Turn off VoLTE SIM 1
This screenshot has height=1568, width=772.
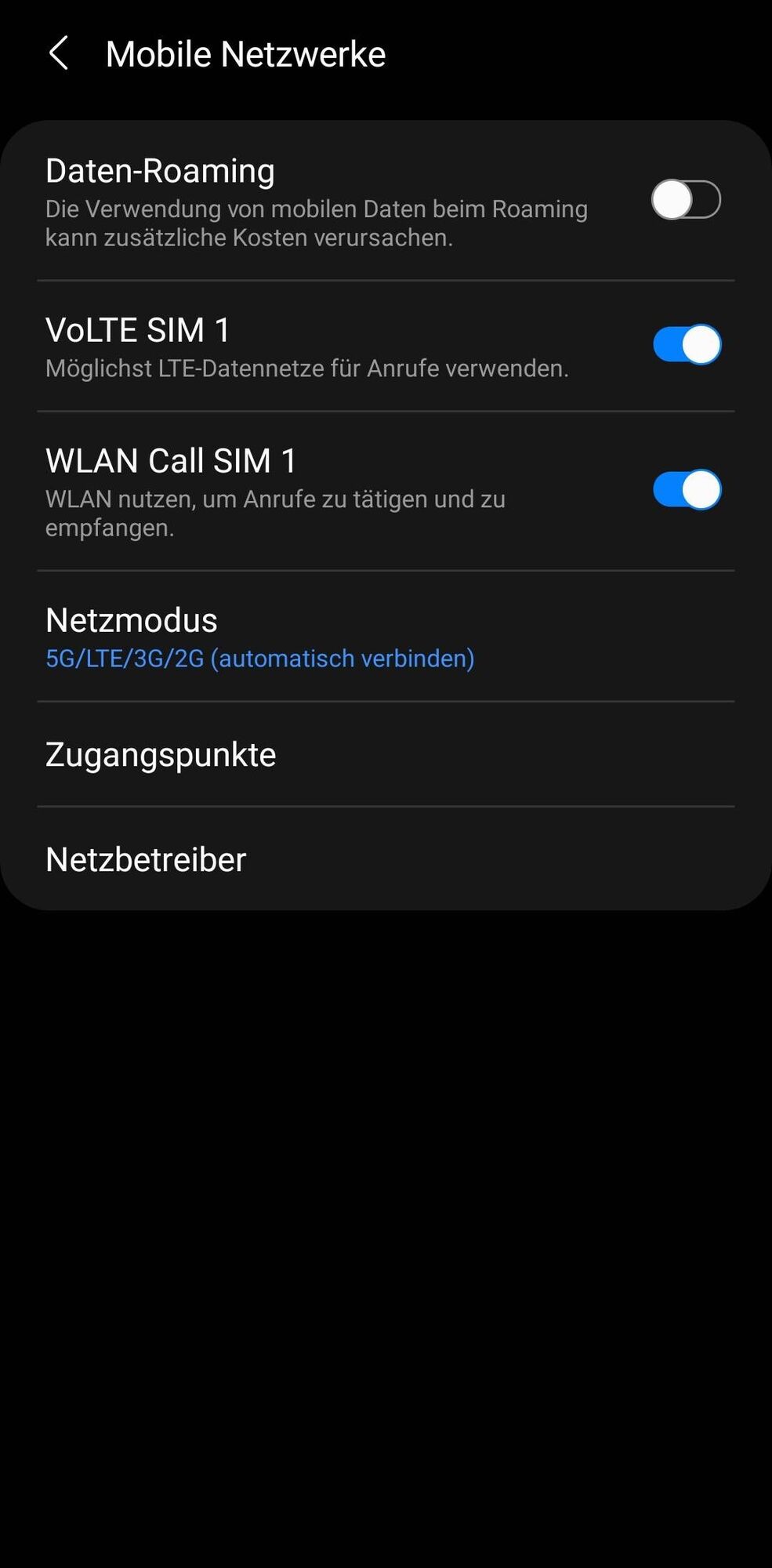tap(687, 345)
